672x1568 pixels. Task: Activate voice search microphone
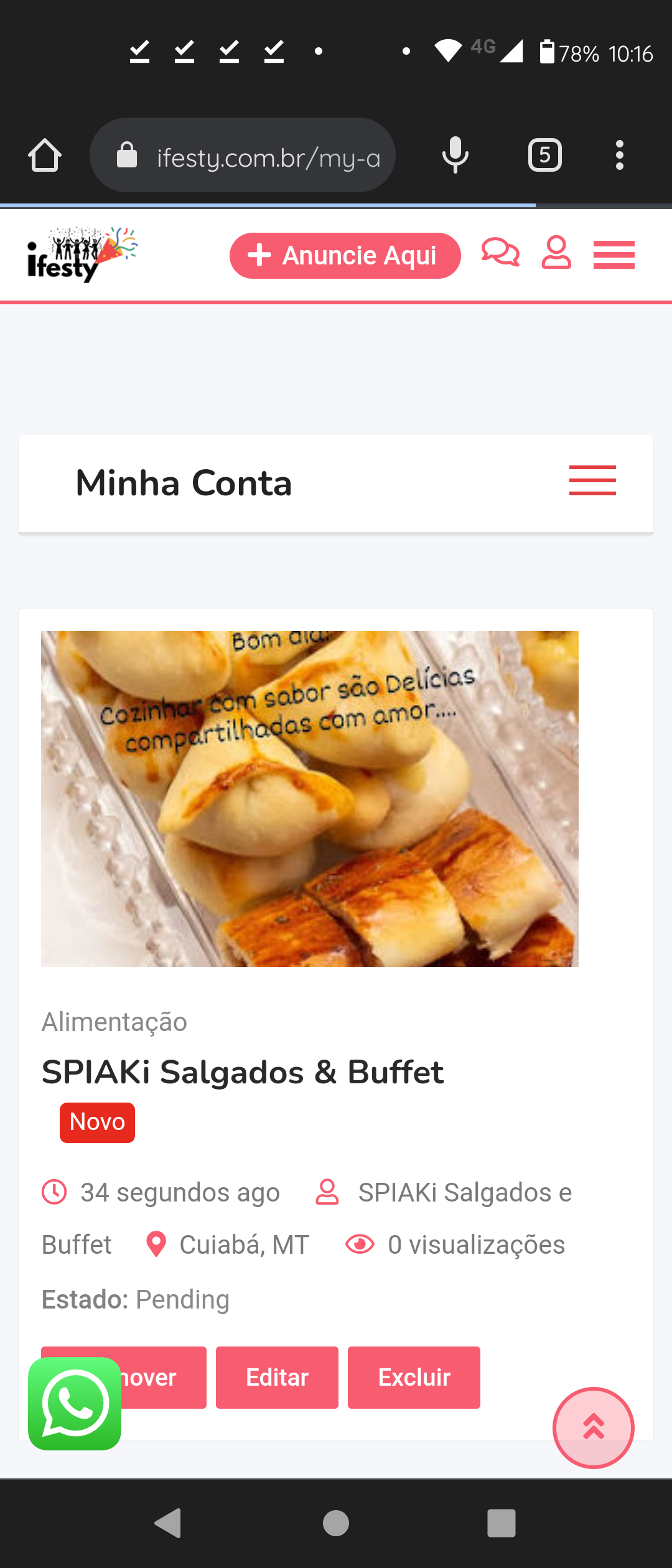[x=455, y=154]
